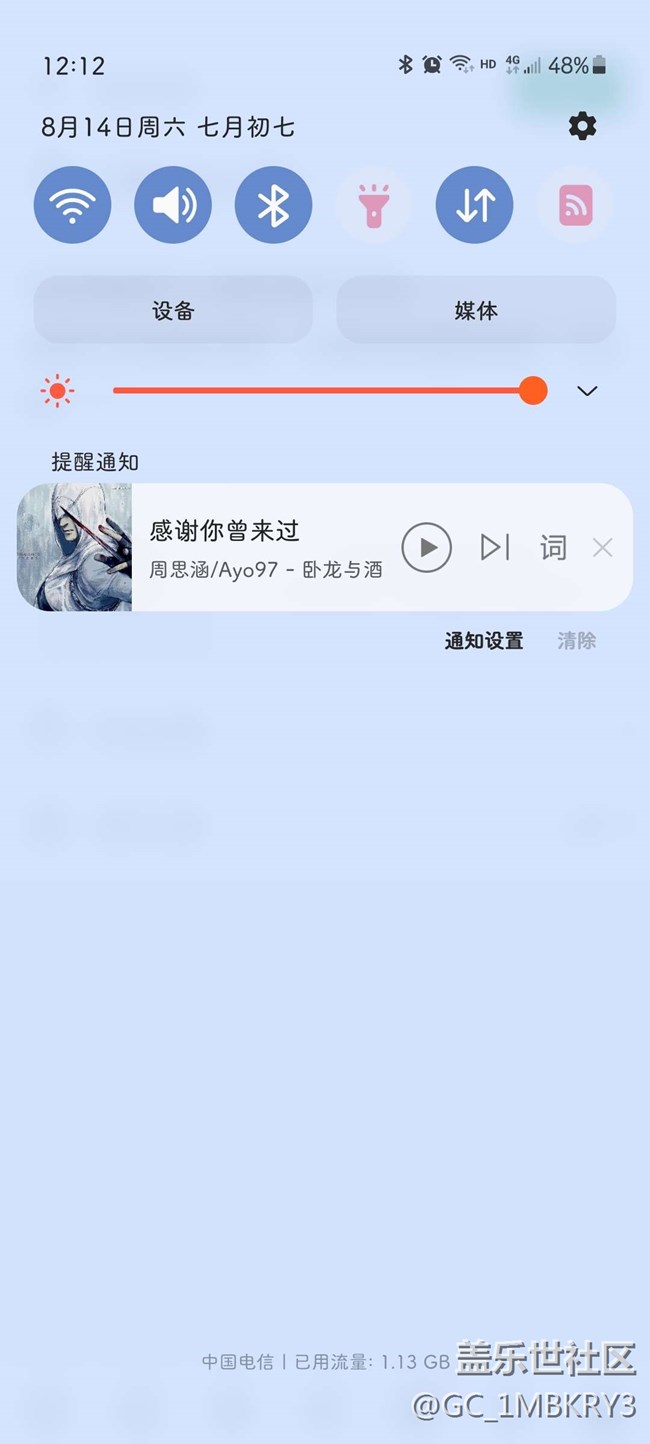This screenshot has width=650, height=1444.
Task: Set brightness on the orange slider
Action: point(320,390)
